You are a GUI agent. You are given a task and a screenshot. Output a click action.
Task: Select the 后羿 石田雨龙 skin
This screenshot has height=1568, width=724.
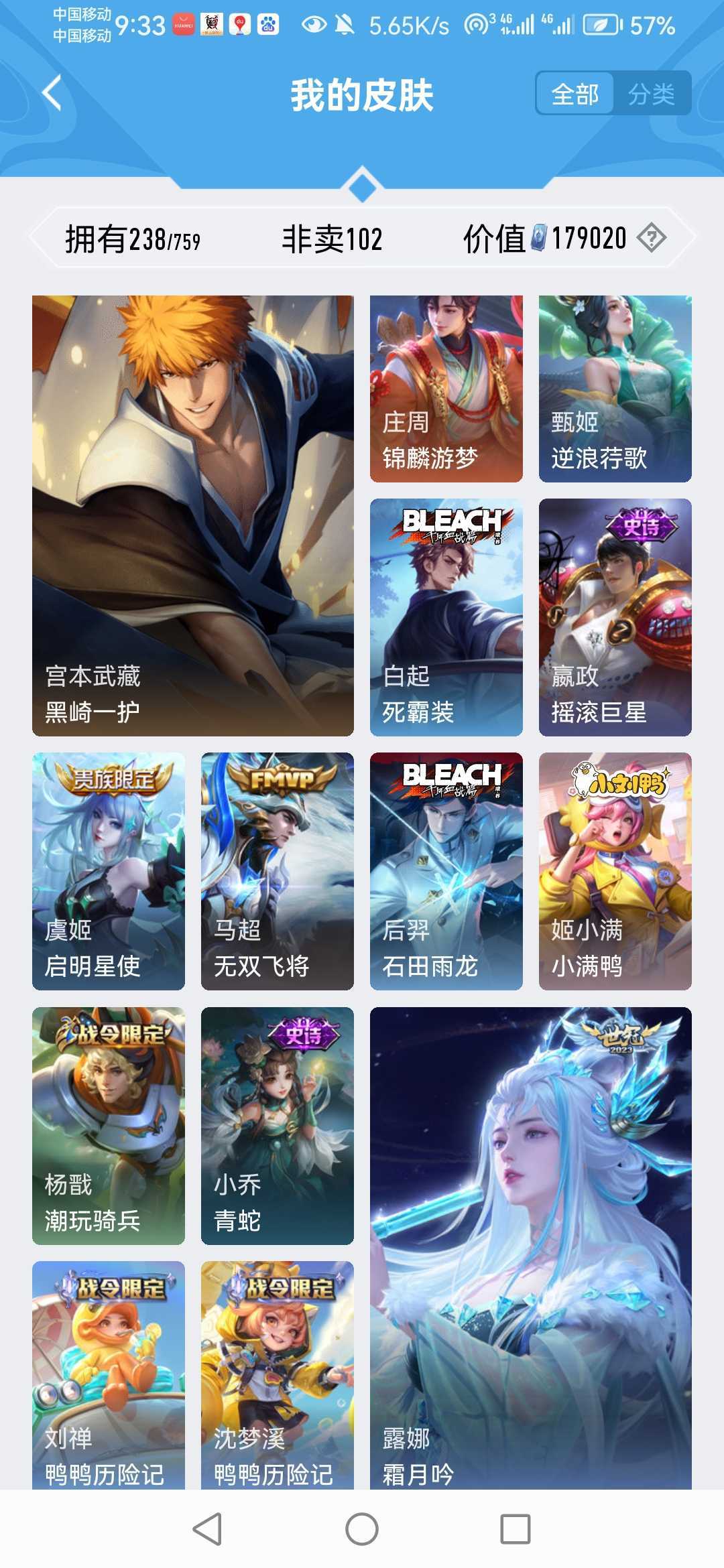[446, 871]
